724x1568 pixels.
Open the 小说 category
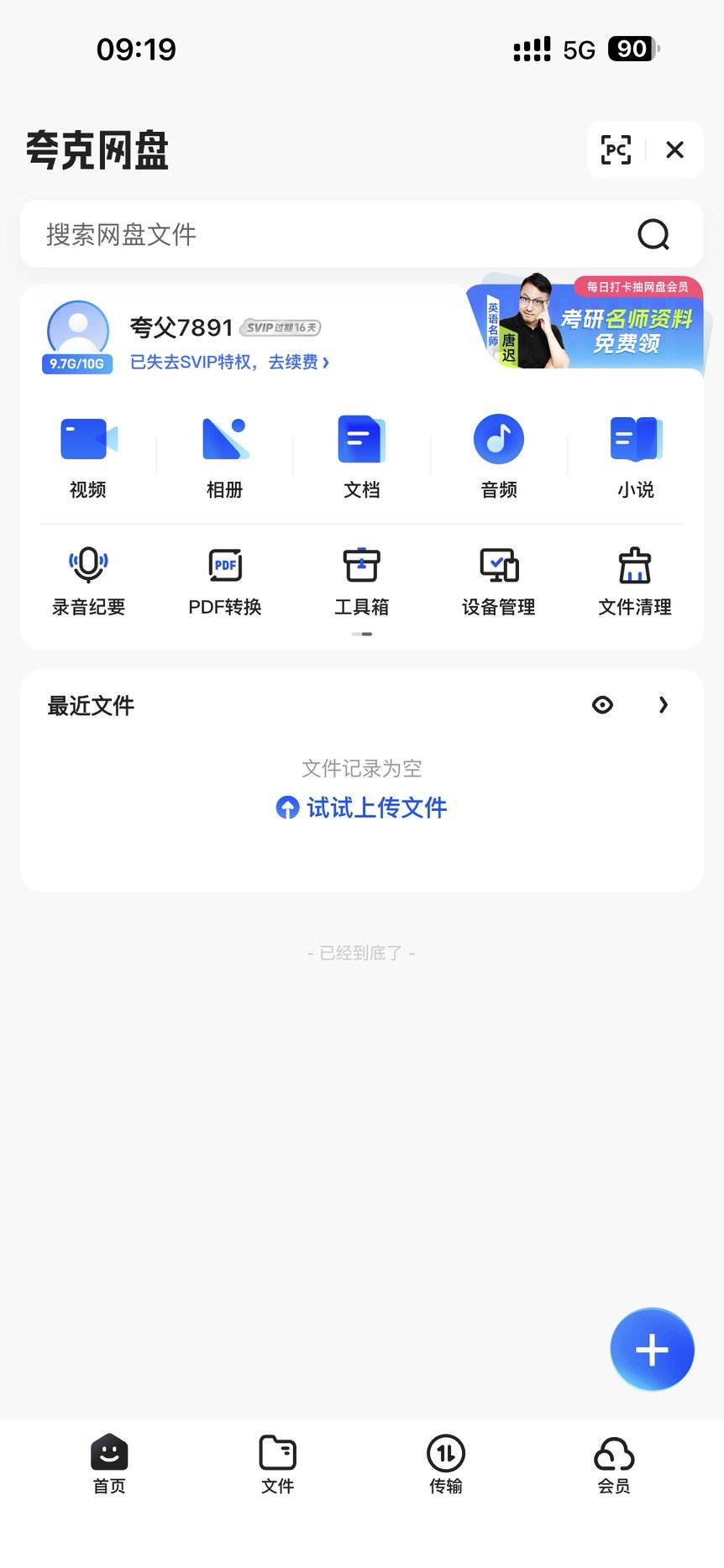coord(636,454)
